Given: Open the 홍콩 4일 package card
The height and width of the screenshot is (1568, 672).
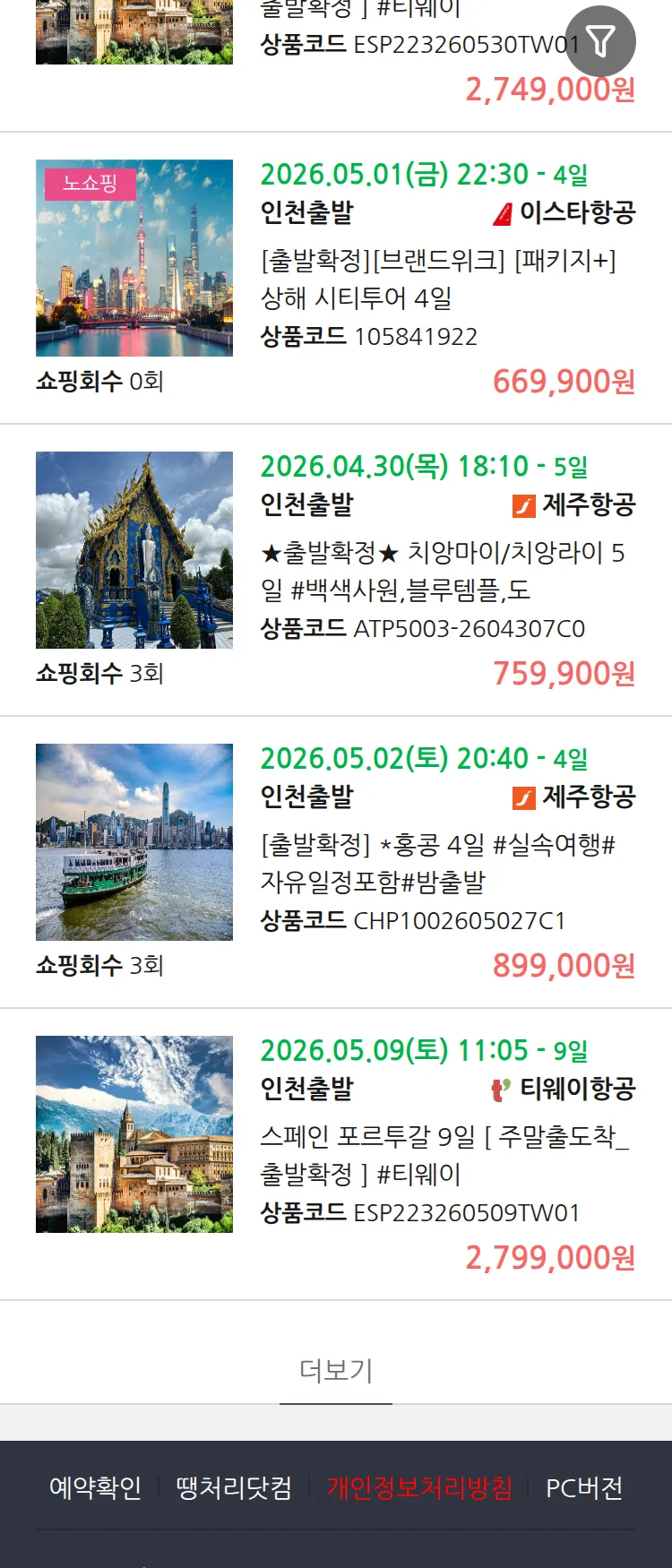Looking at the screenshot, I should click(x=437, y=863).
